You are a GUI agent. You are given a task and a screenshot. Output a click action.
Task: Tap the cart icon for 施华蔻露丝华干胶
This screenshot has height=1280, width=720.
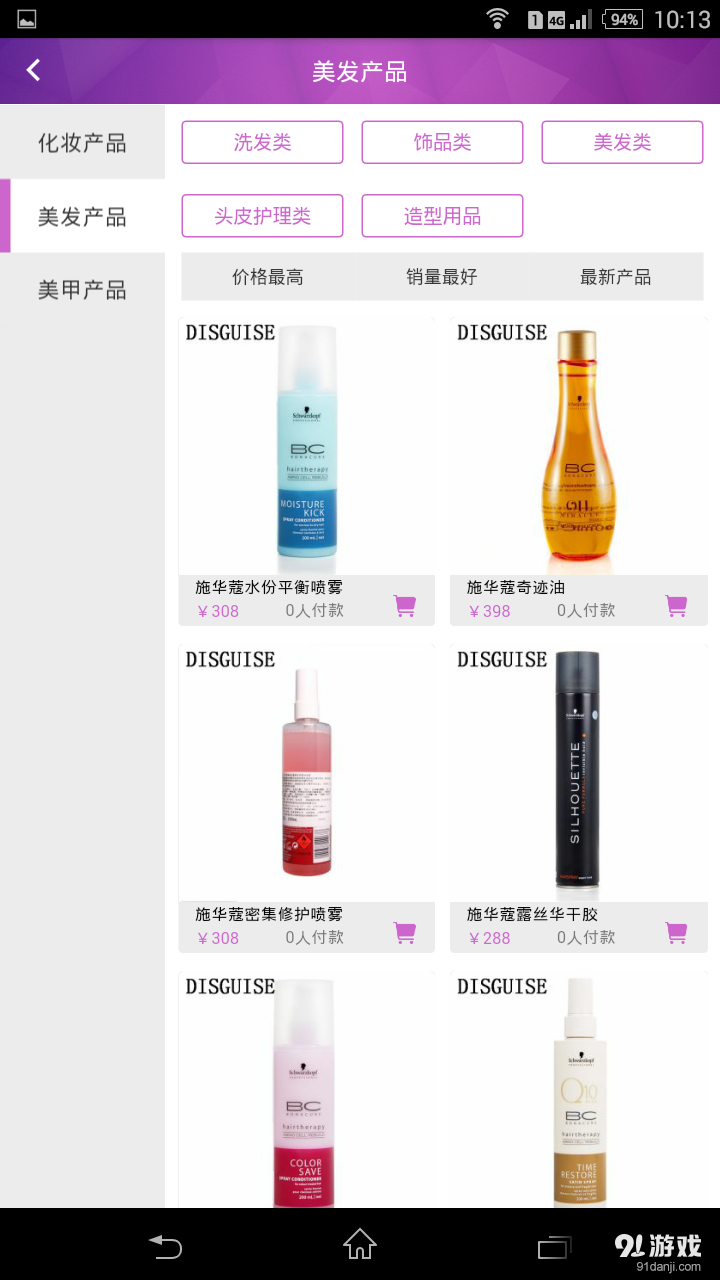[675, 931]
